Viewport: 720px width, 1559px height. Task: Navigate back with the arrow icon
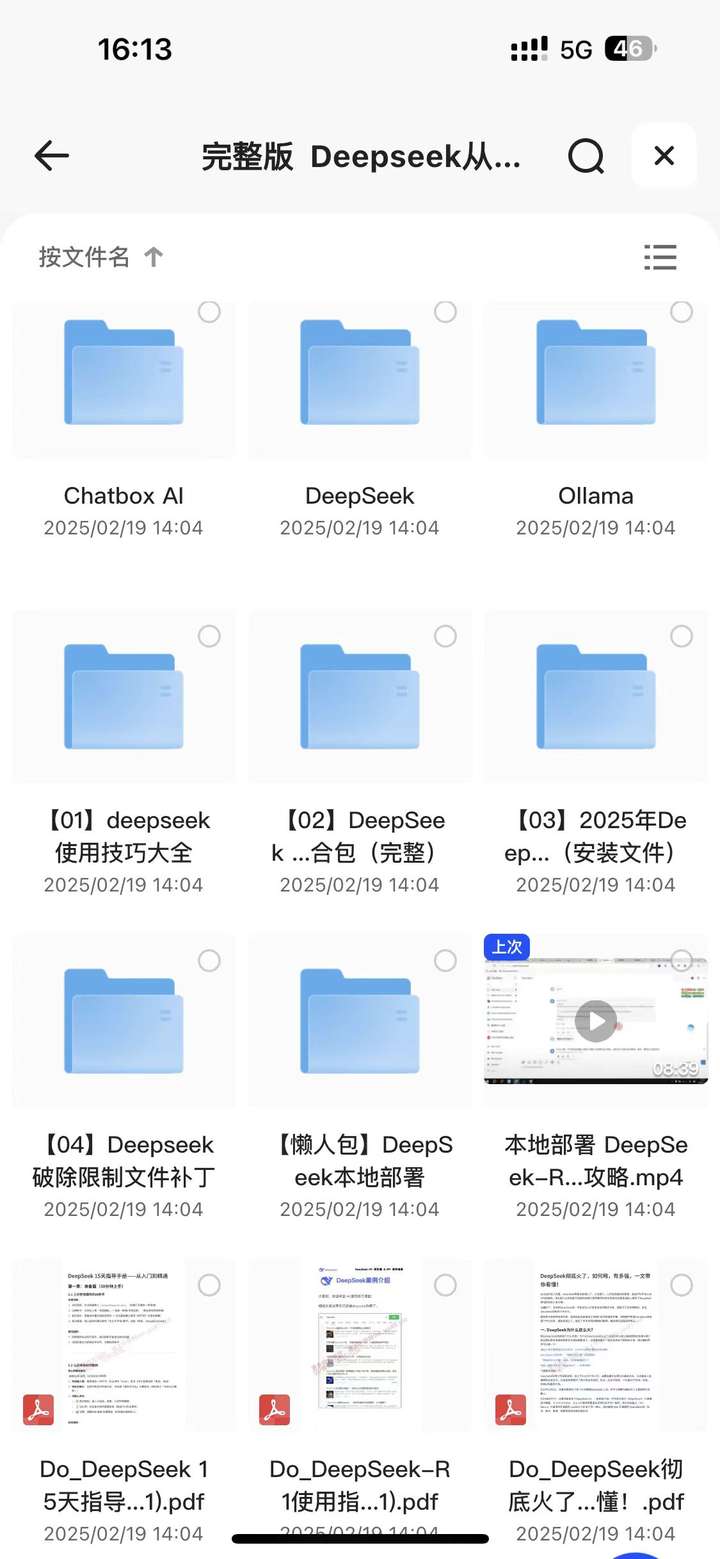click(51, 156)
